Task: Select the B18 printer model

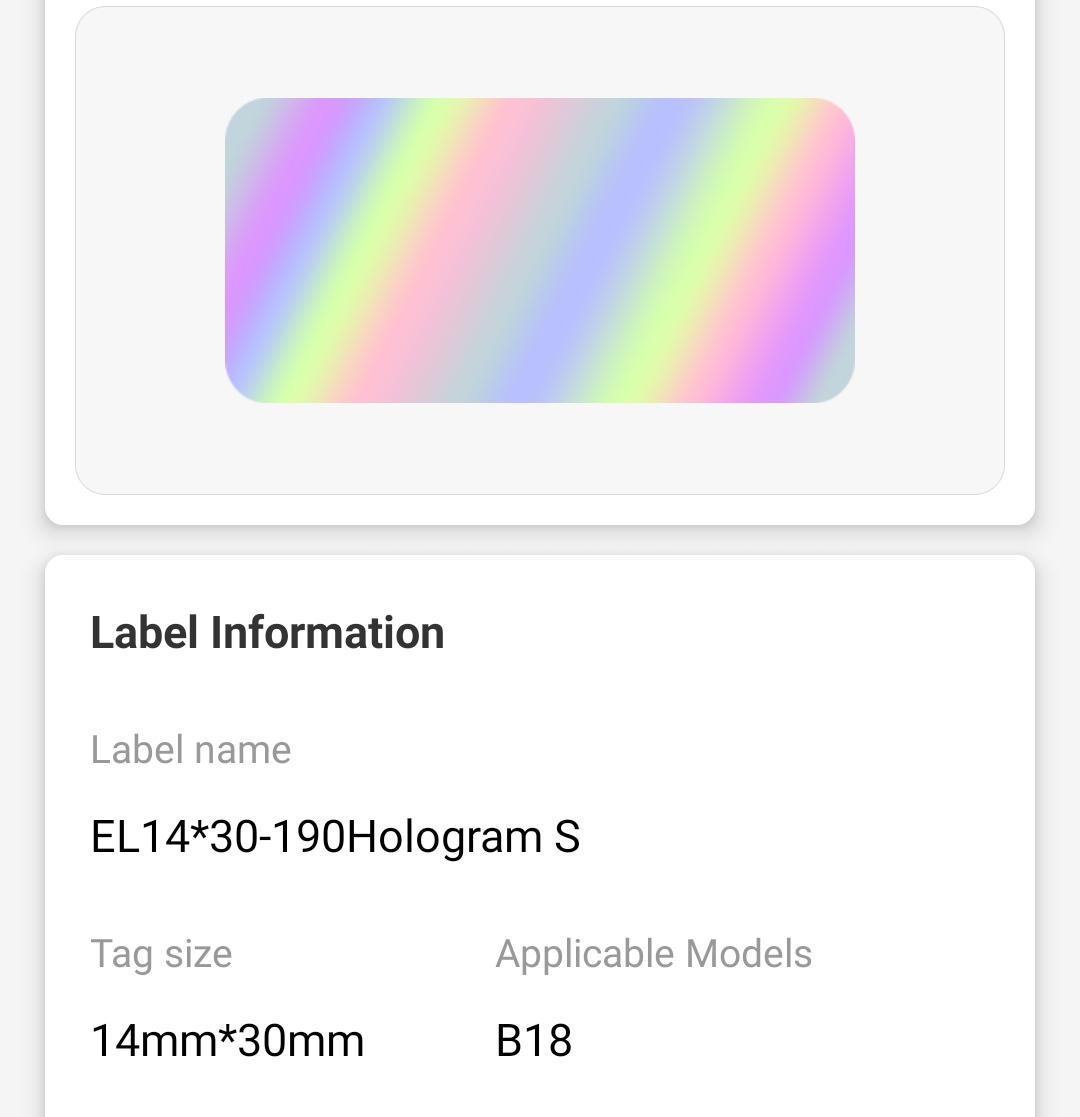Action: point(533,1041)
